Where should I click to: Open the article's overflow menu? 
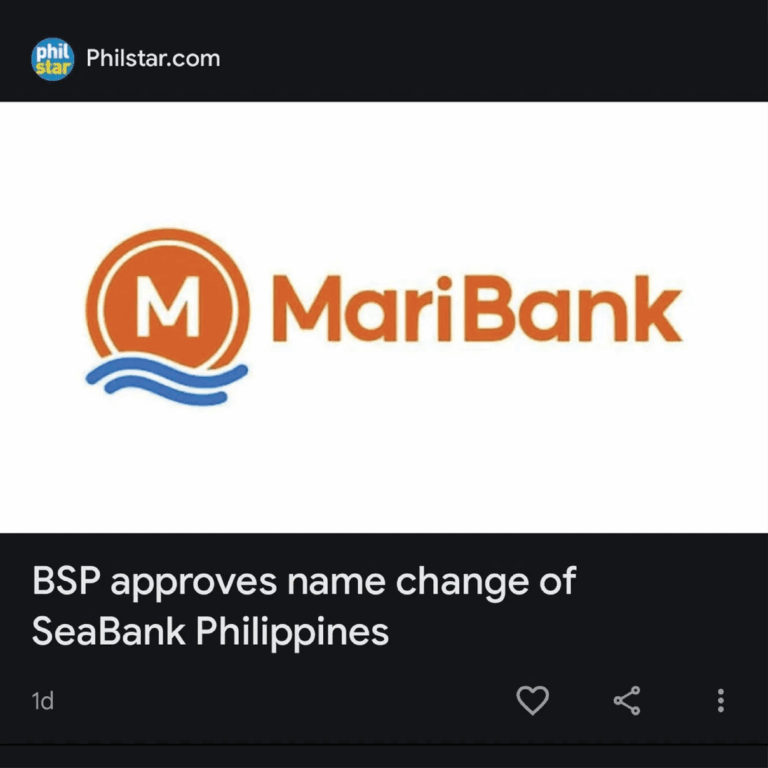(x=720, y=700)
